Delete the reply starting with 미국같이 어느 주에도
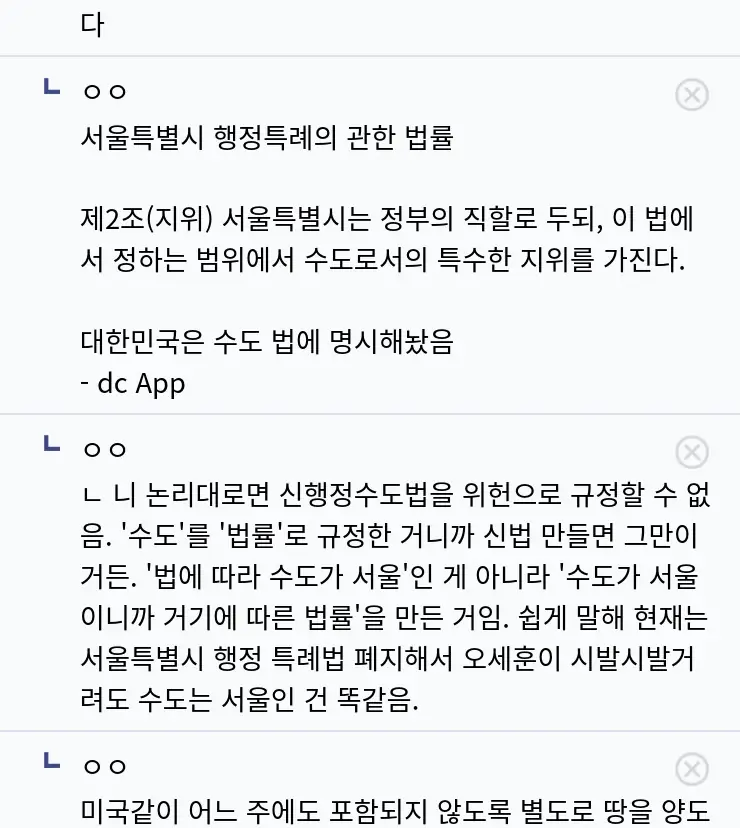This screenshot has width=740, height=828. point(692,769)
